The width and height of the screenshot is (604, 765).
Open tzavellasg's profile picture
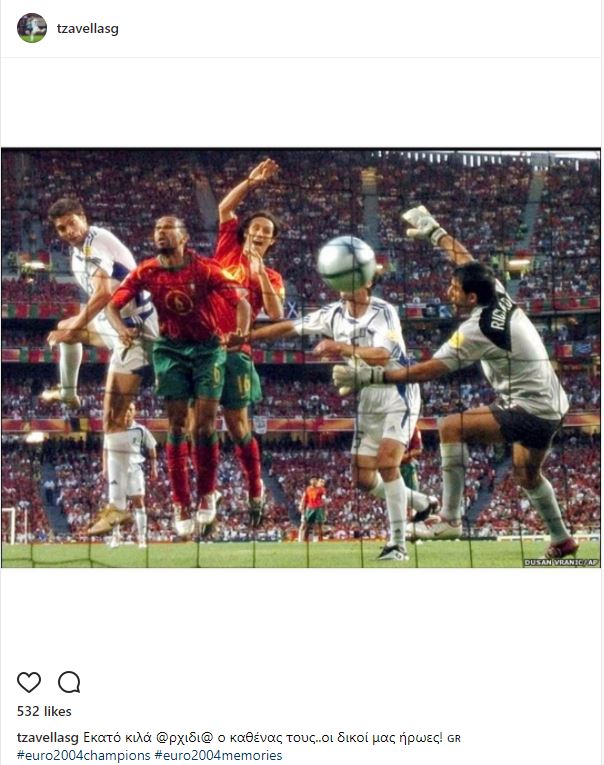(31, 28)
